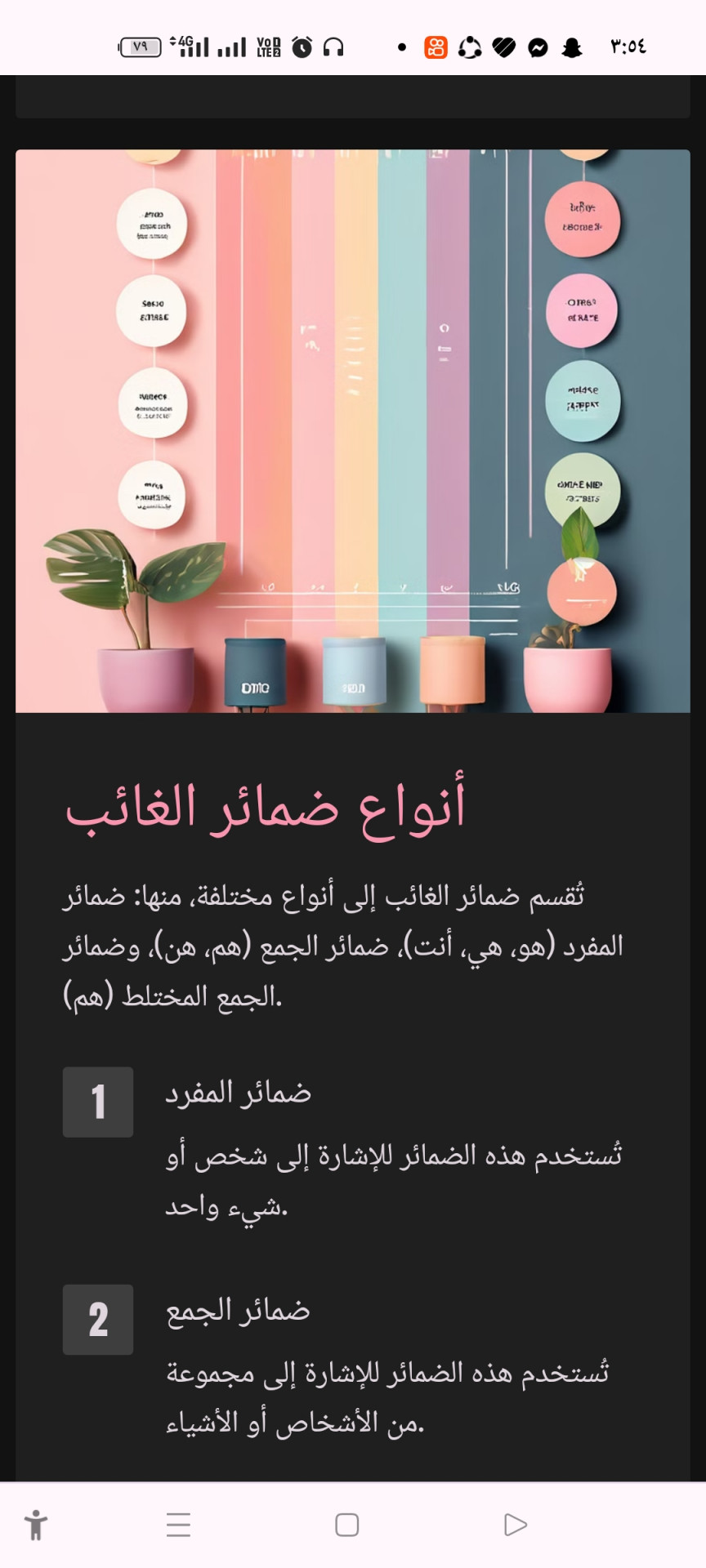The height and width of the screenshot is (1568, 706).
Task: Go back with the system back arrow
Action: 515,1525
